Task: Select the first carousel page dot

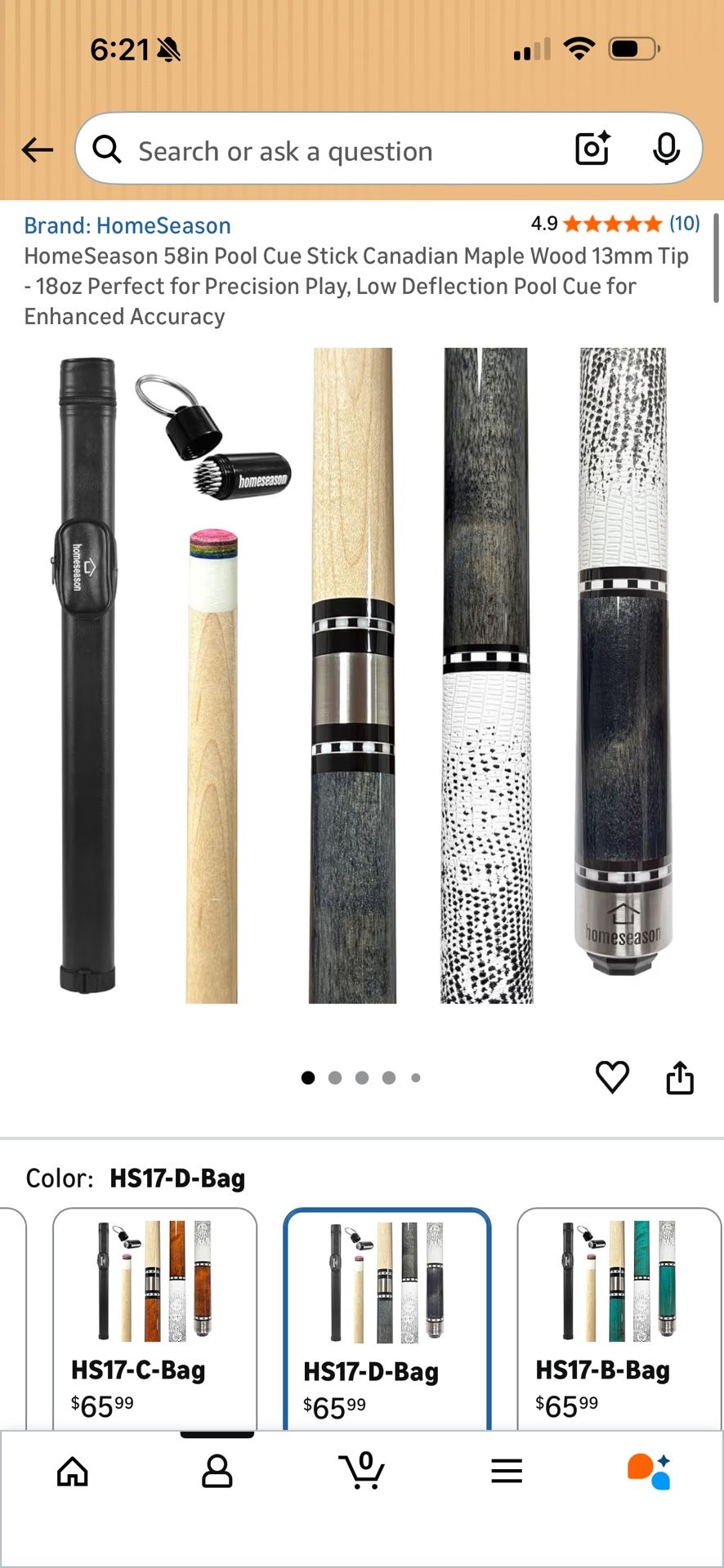Action: tap(308, 1077)
